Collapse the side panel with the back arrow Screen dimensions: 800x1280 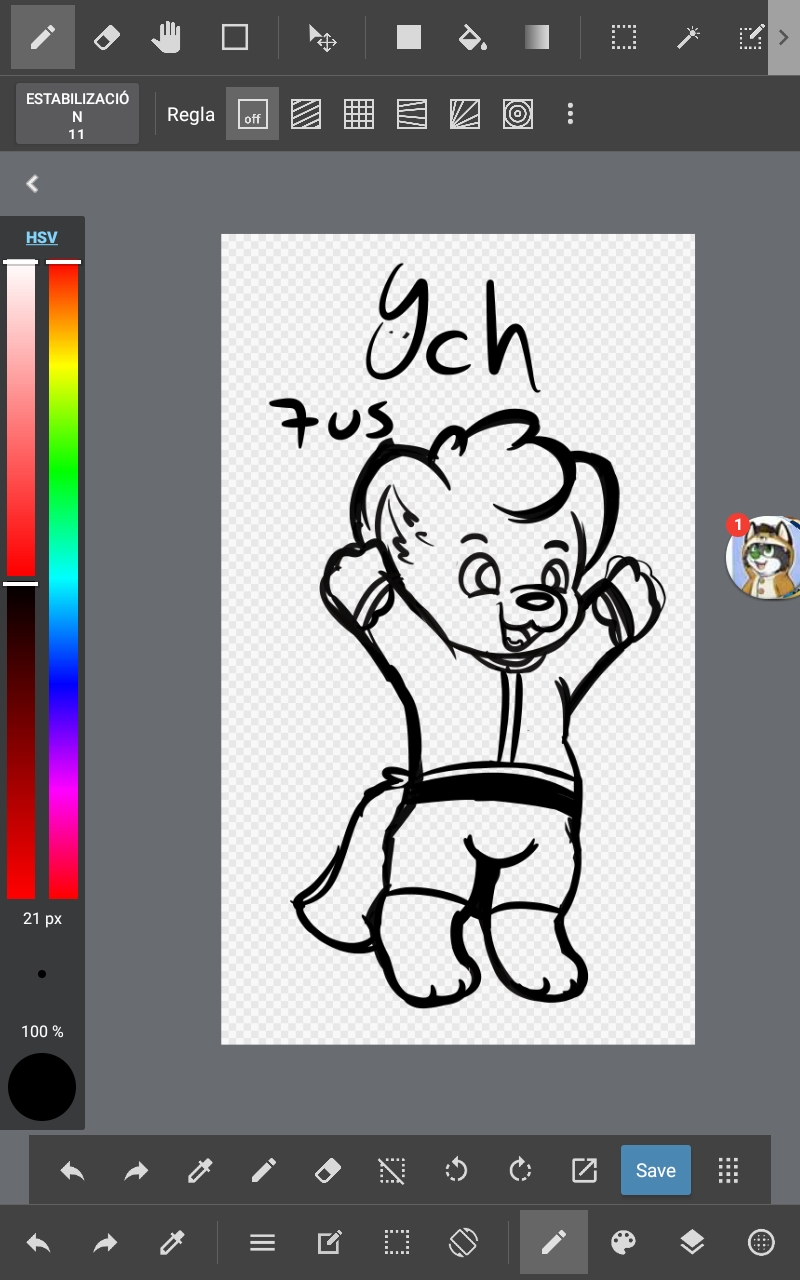point(33,184)
